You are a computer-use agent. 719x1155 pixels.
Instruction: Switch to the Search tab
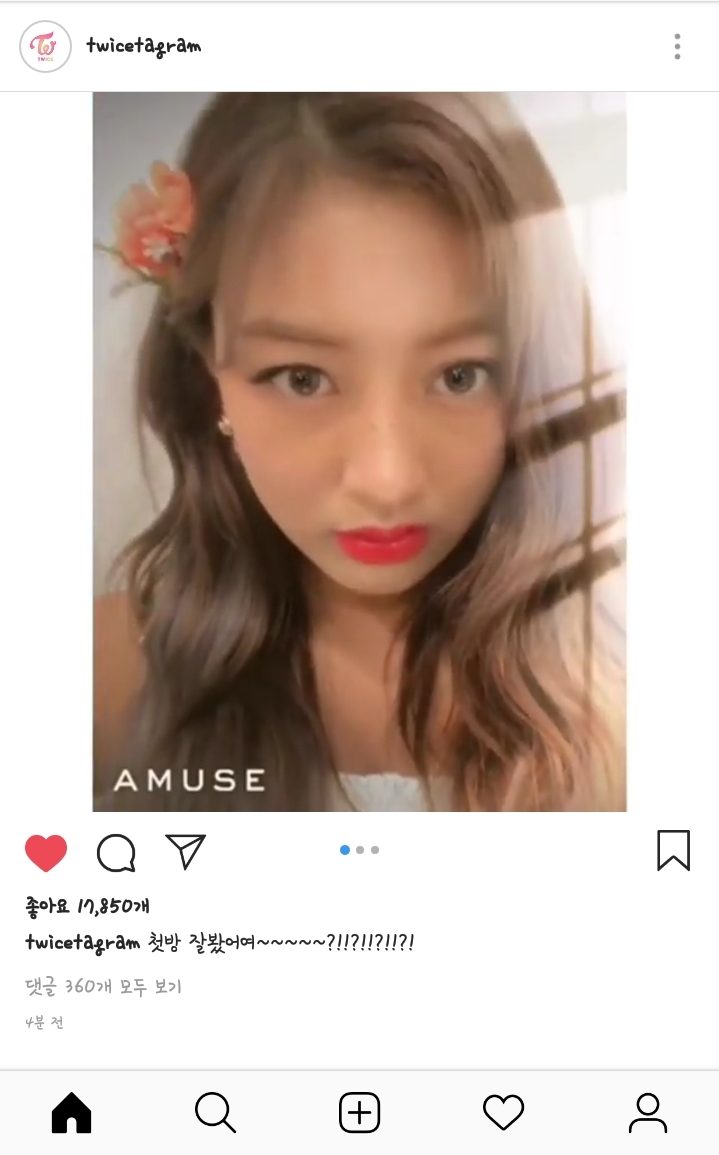(x=215, y=1112)
